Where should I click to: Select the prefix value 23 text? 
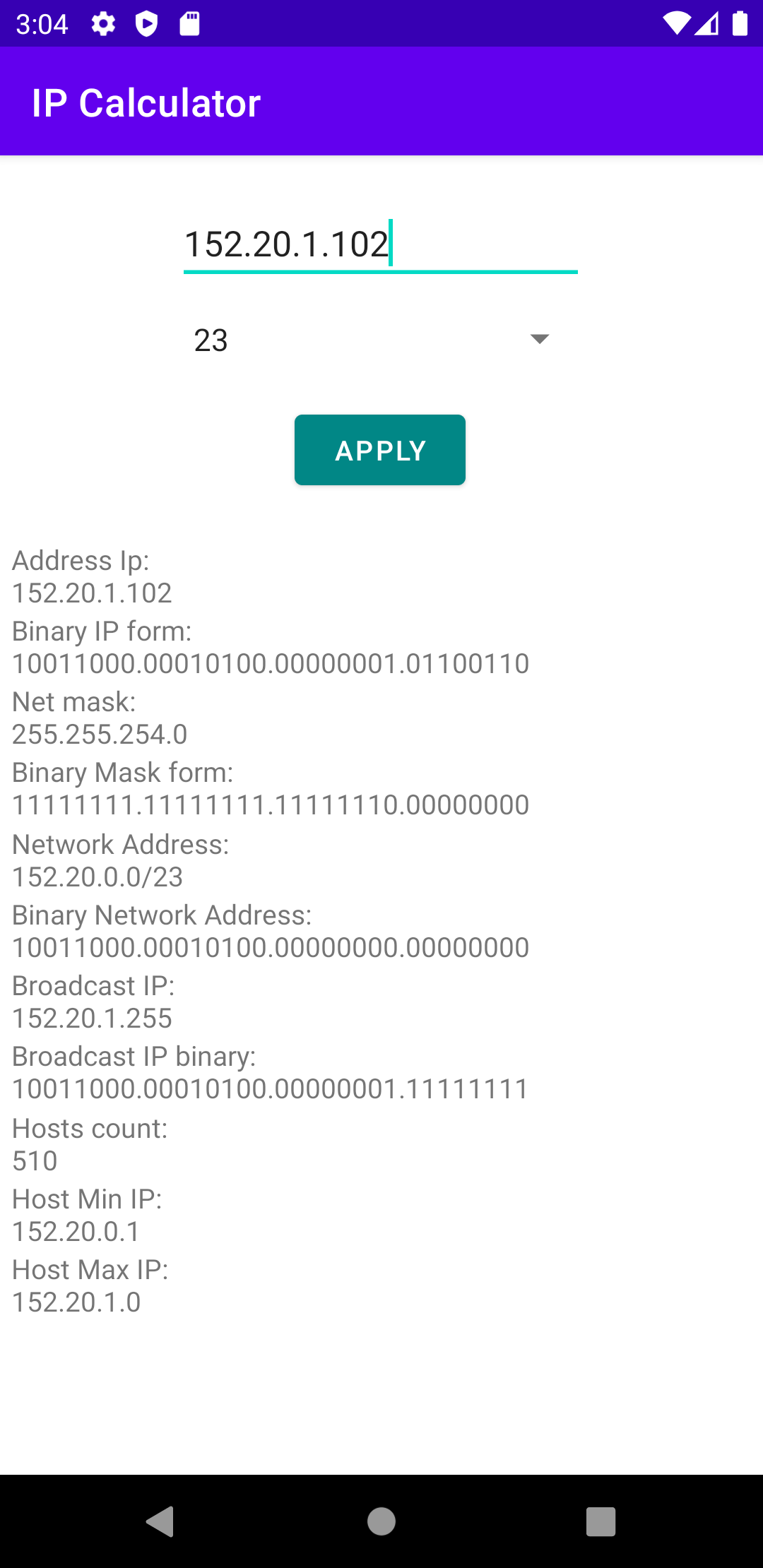click(x=211, y=340)
